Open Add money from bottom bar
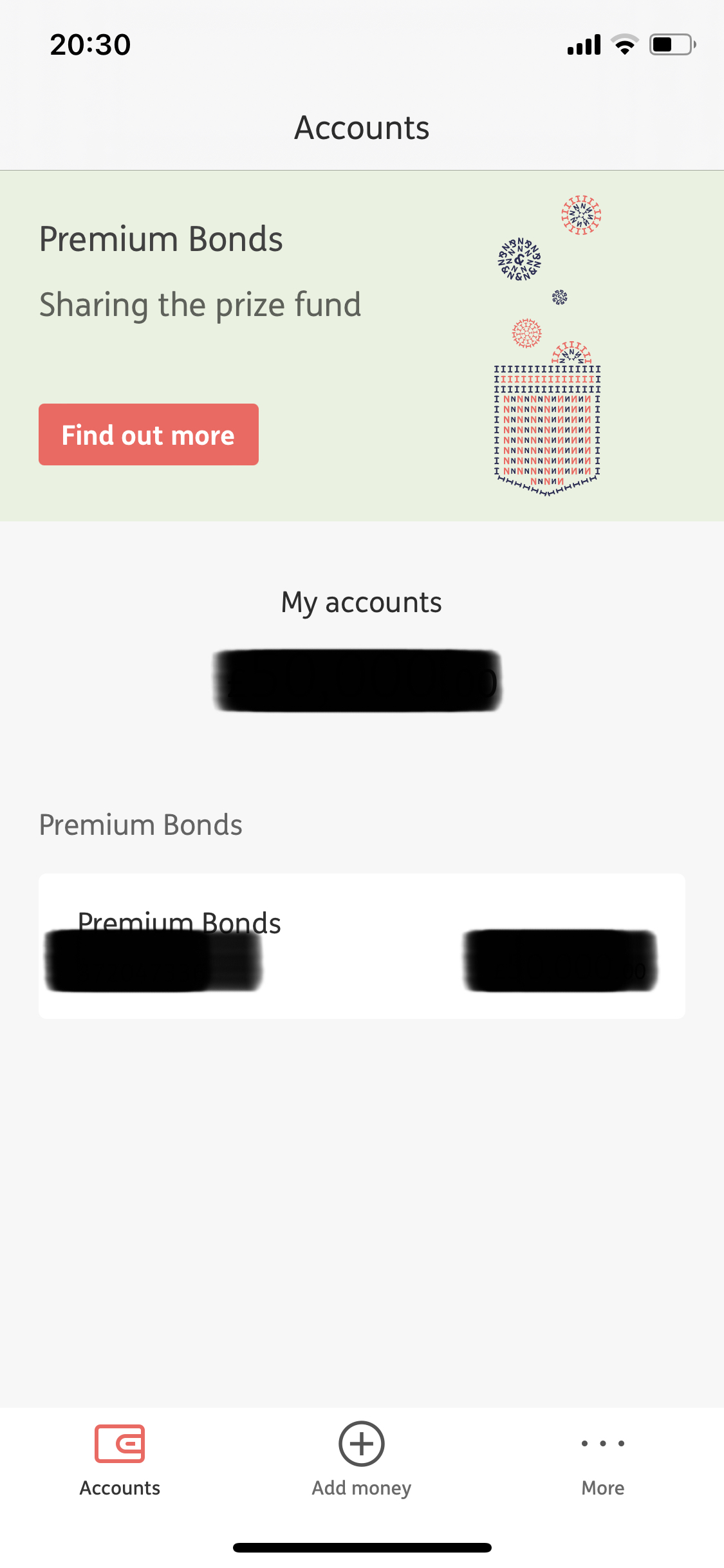Screen dimensions: 724x1568 [x=362, y=1461]
